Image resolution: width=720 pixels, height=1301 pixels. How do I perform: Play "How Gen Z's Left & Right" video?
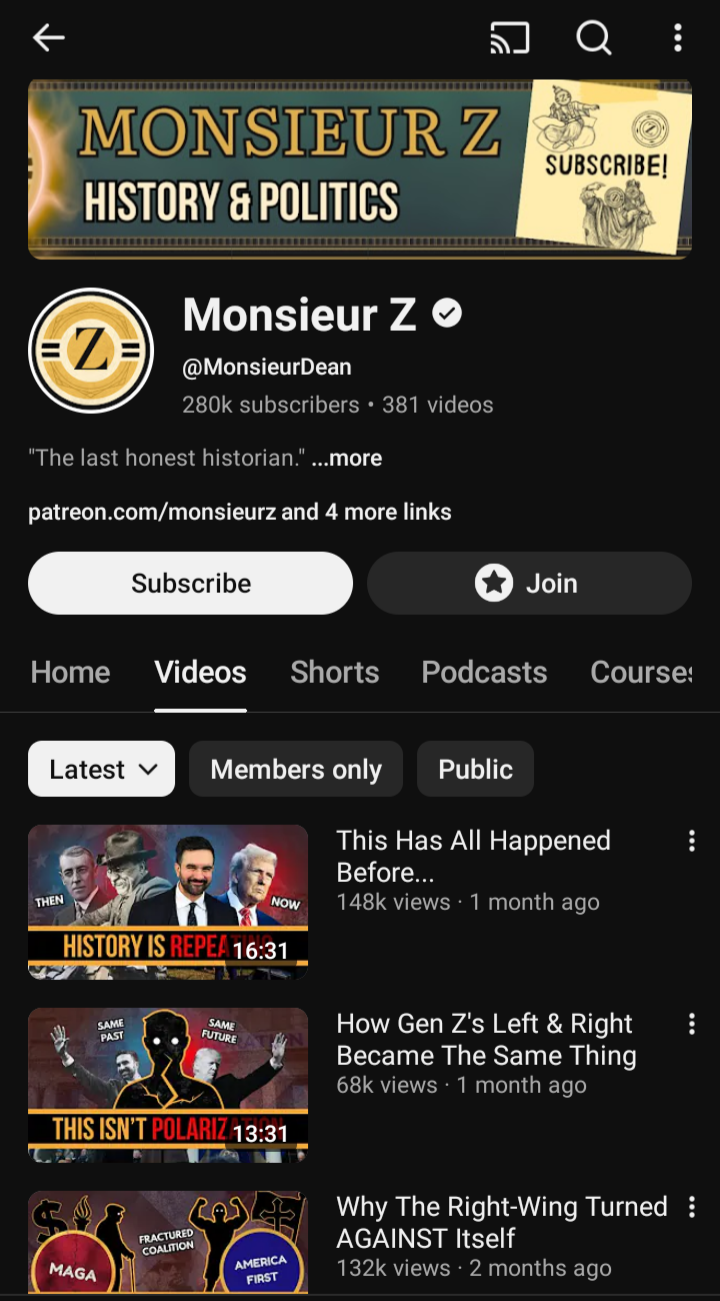point(168,1085)
